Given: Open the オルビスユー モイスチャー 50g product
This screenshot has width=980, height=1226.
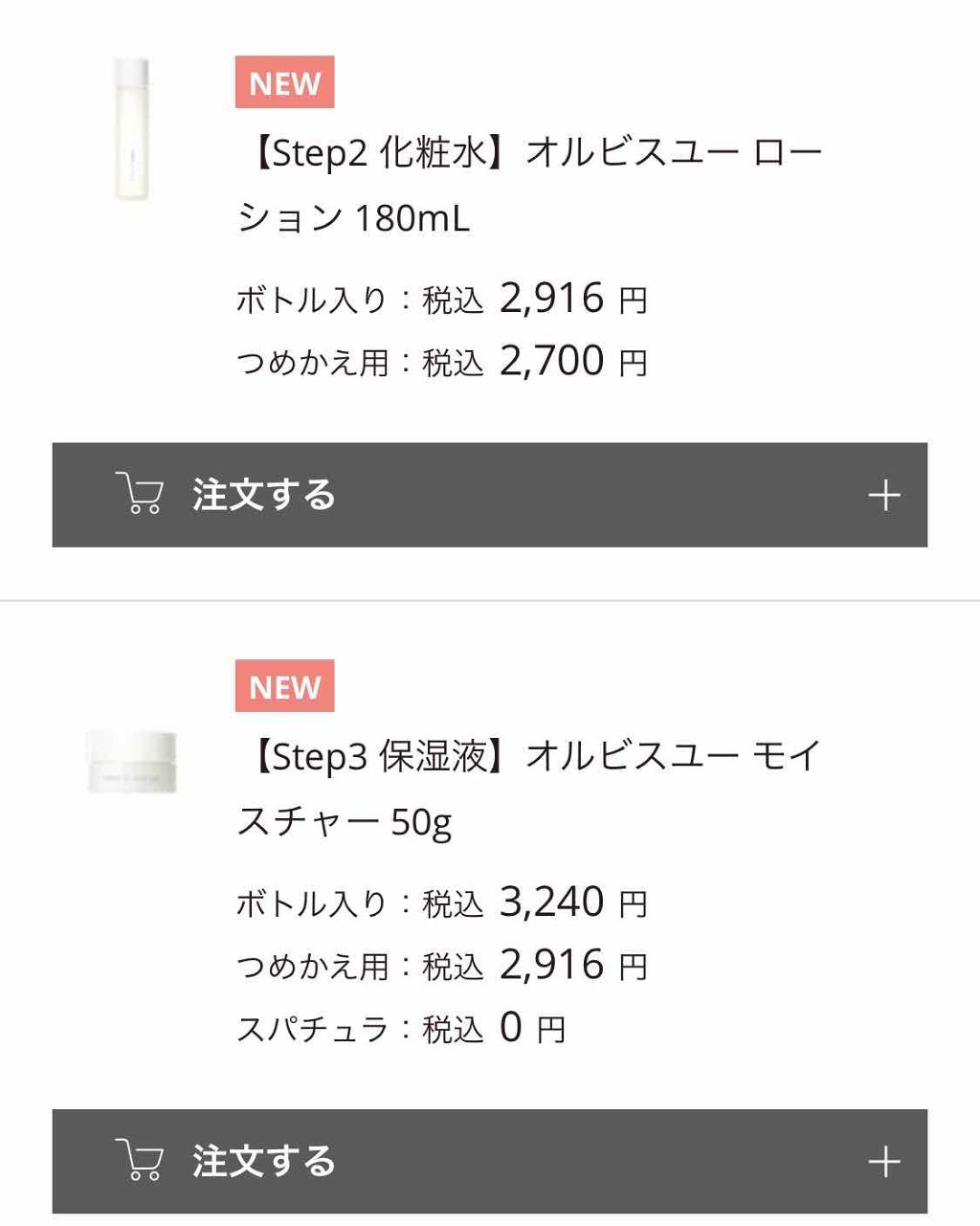Looking at the screenshot, I should click(x=529, y=789).
